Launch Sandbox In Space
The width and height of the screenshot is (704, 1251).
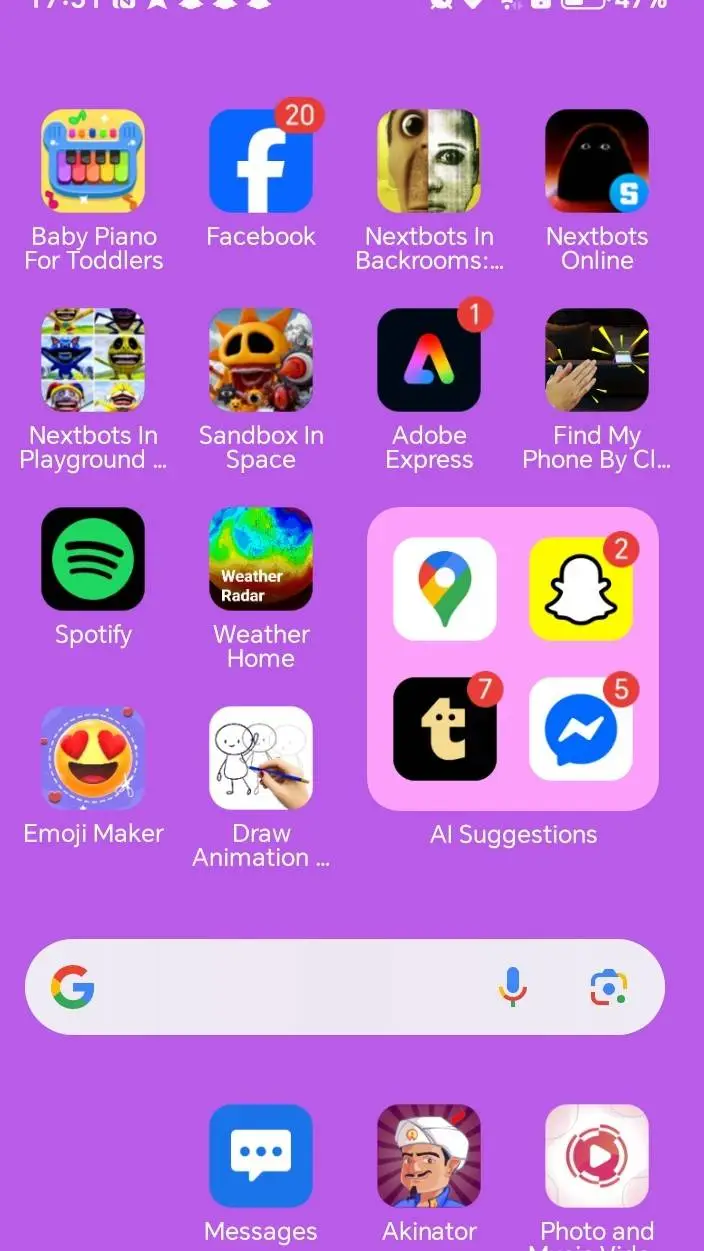pos(261,360)
